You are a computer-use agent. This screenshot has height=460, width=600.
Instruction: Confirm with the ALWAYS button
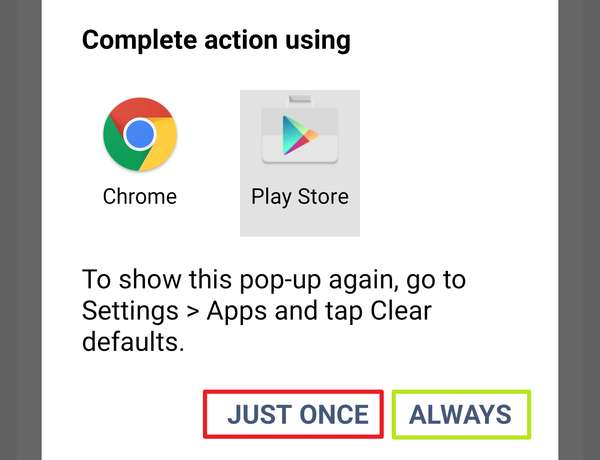click(461, 414)
